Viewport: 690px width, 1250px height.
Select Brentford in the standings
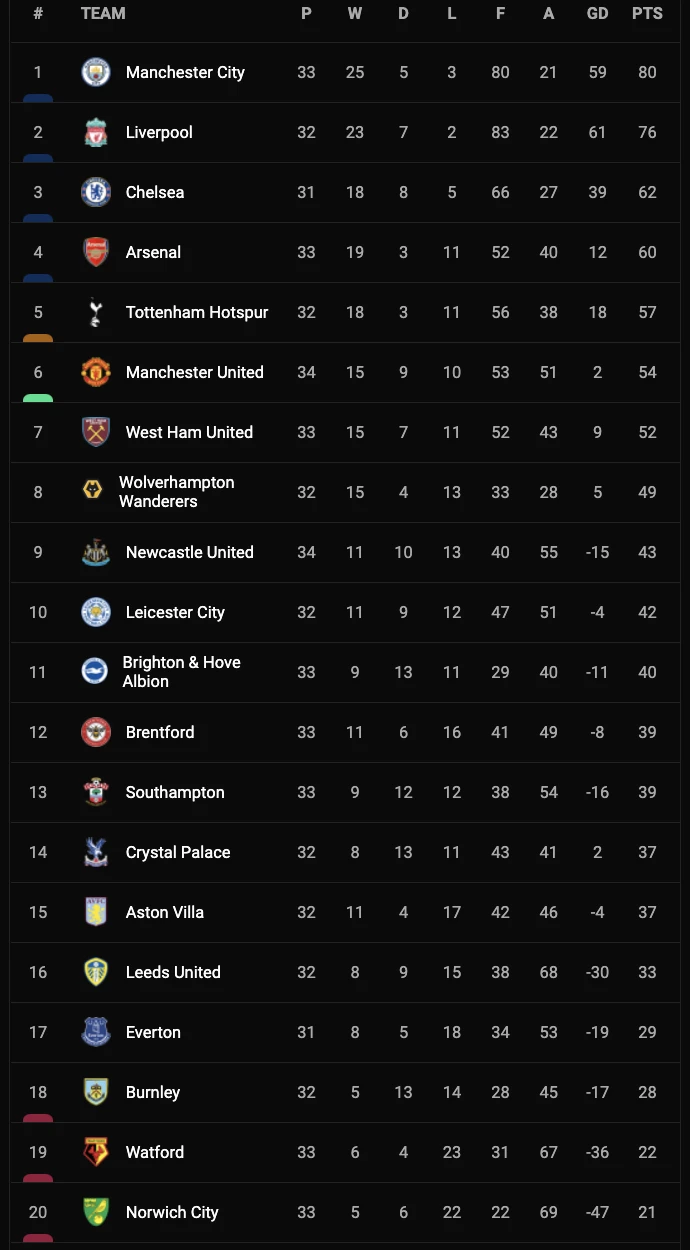(160, 732)
